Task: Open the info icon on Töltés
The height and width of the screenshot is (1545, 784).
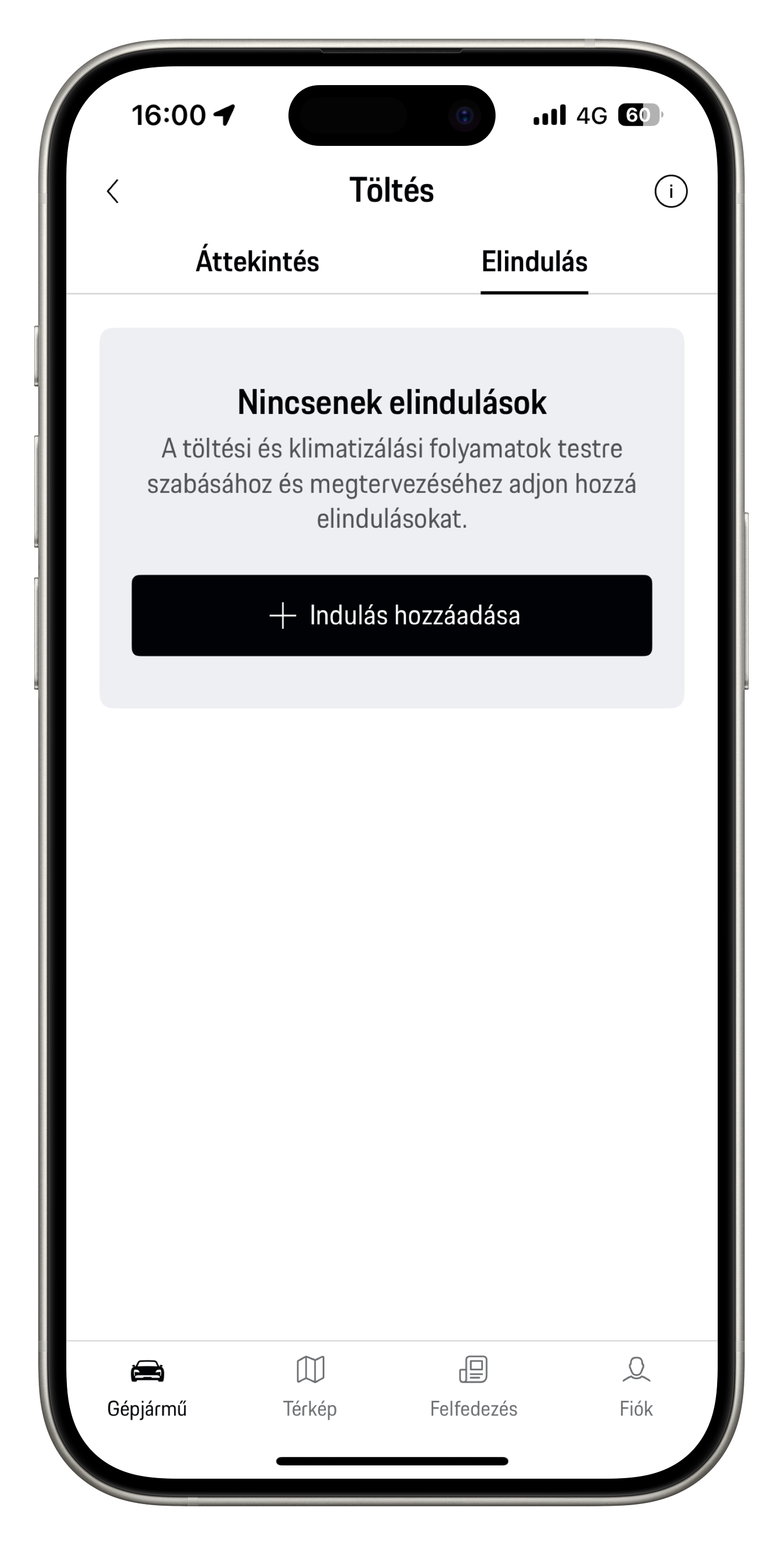Action: [670, 191]
